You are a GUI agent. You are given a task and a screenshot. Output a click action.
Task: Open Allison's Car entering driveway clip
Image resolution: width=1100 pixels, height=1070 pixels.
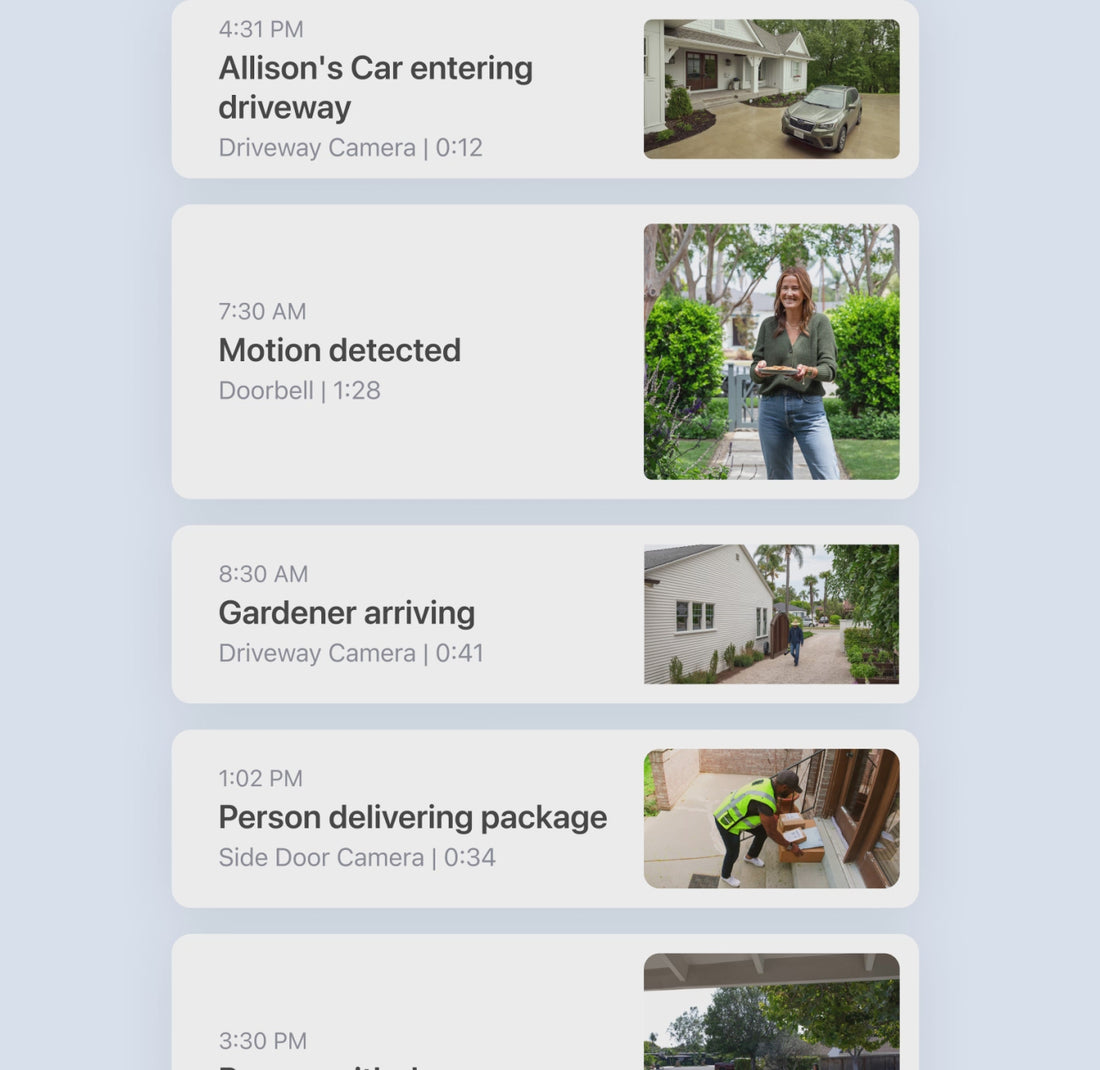coord(544,89)
